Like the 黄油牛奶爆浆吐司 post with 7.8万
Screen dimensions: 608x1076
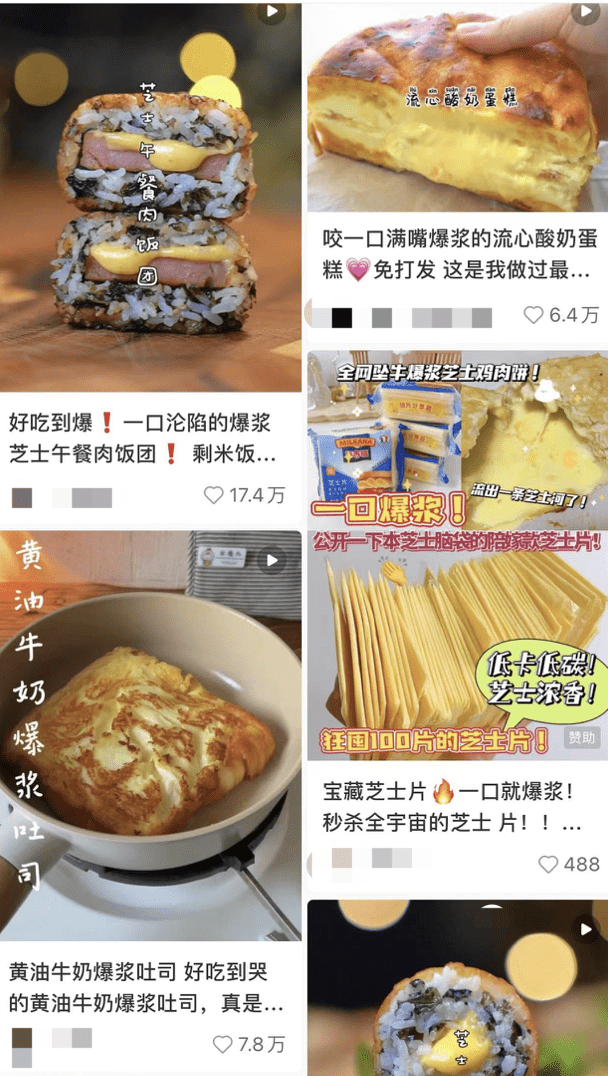pyautogui.click(x=223, y=1044)
